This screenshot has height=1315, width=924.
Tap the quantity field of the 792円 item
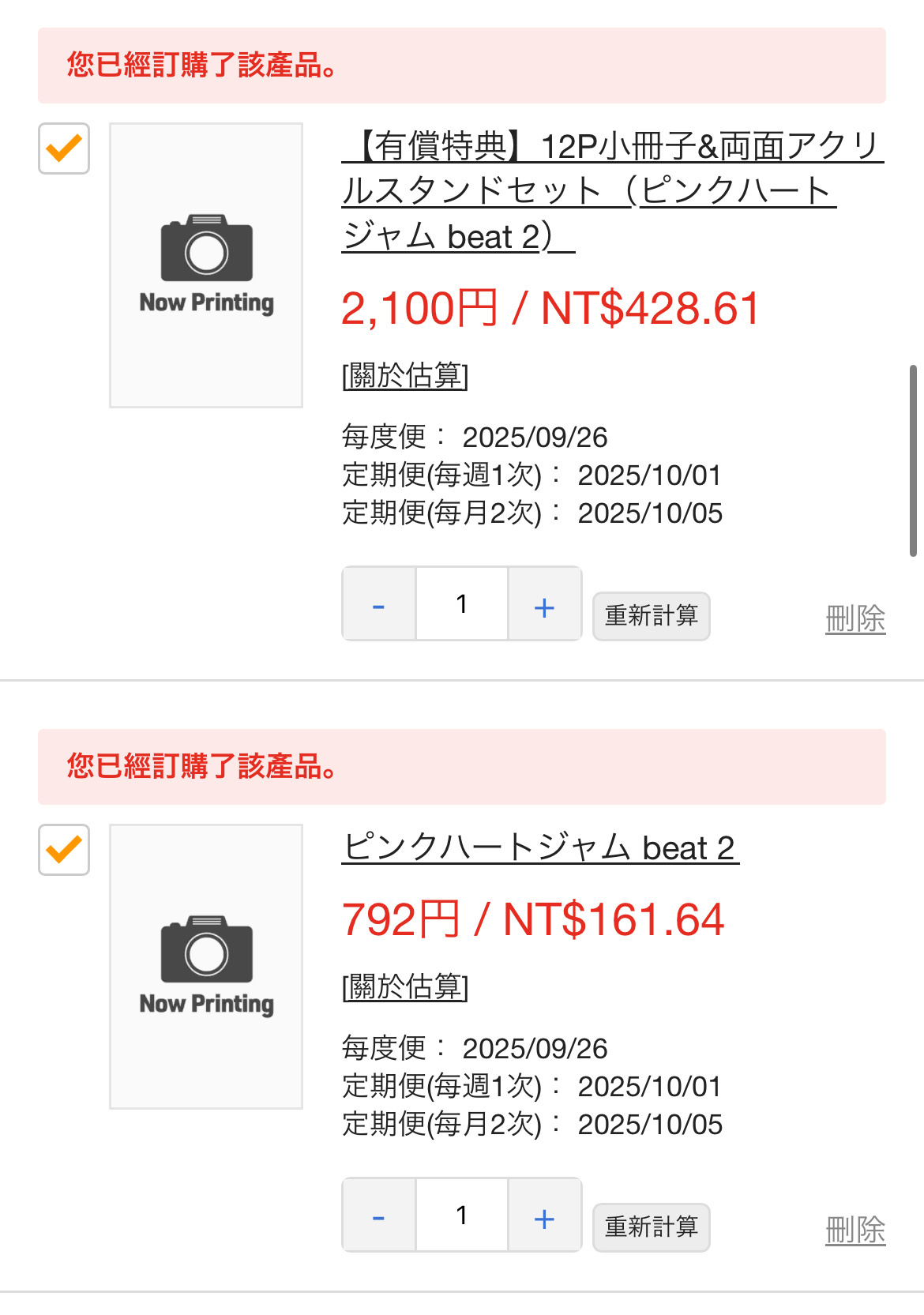click(x=462, y=1215)
